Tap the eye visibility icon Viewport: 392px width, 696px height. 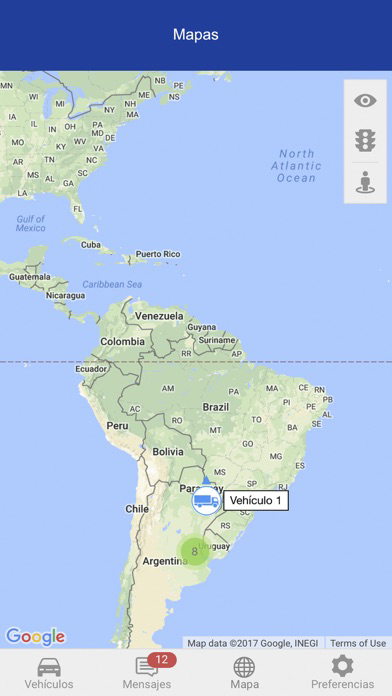coord(365,101)
